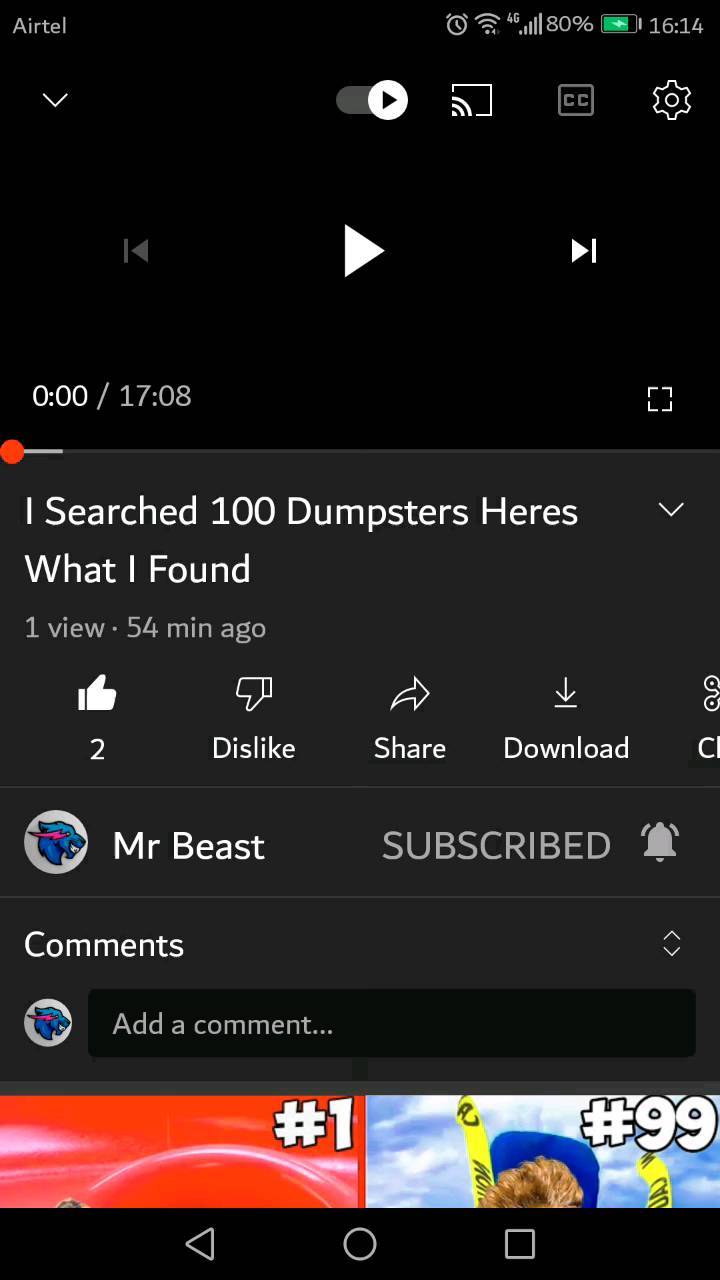Open the video settings gear
720x1280 pixels.
[x=672, y=100]
